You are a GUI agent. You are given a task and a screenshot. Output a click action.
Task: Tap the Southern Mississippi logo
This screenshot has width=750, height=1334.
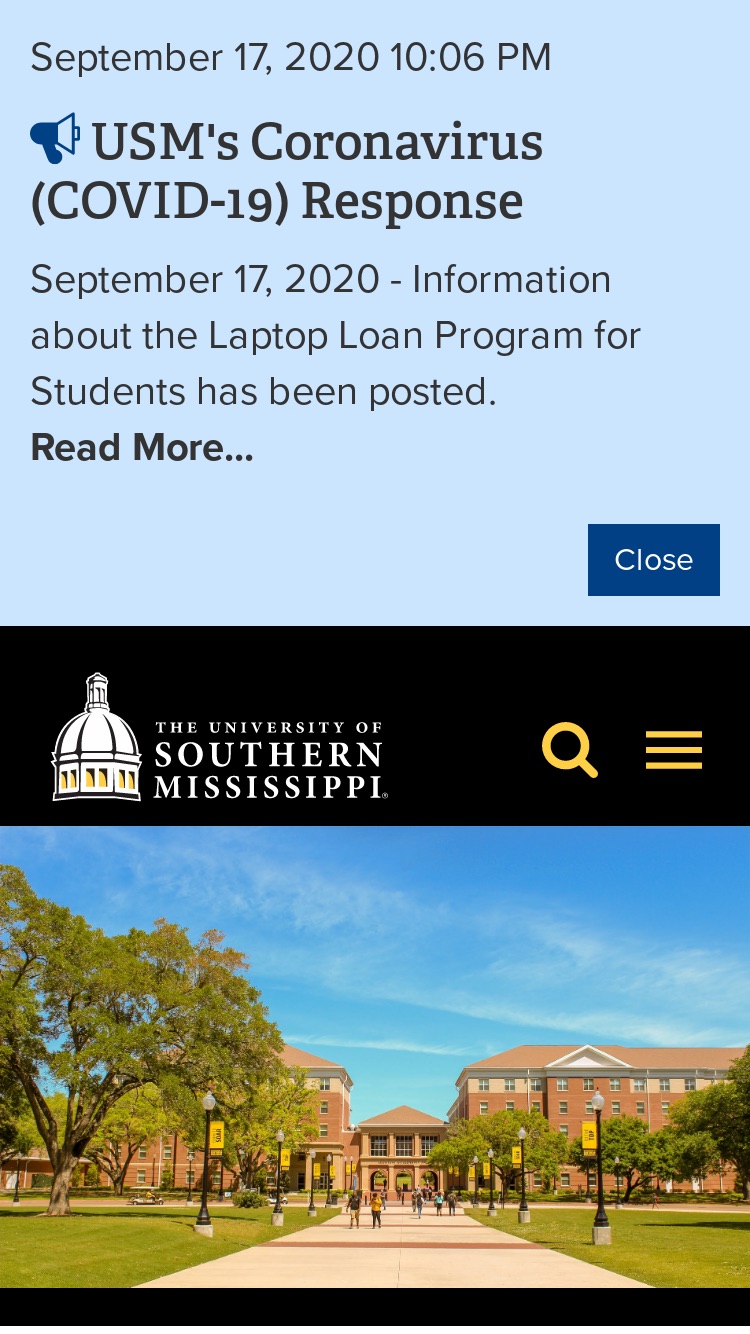[x=219, y=737]
